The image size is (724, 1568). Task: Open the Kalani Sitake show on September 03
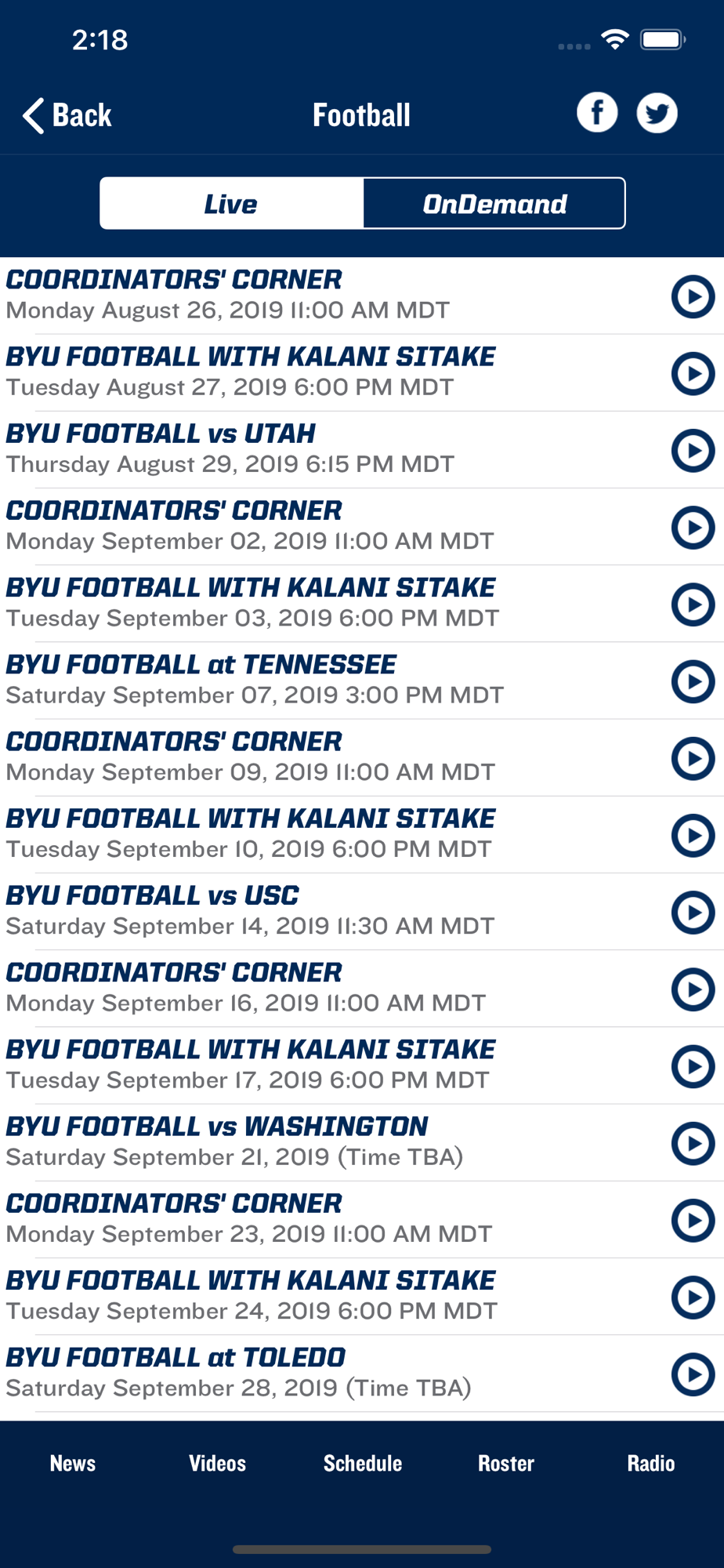[362, 604]
